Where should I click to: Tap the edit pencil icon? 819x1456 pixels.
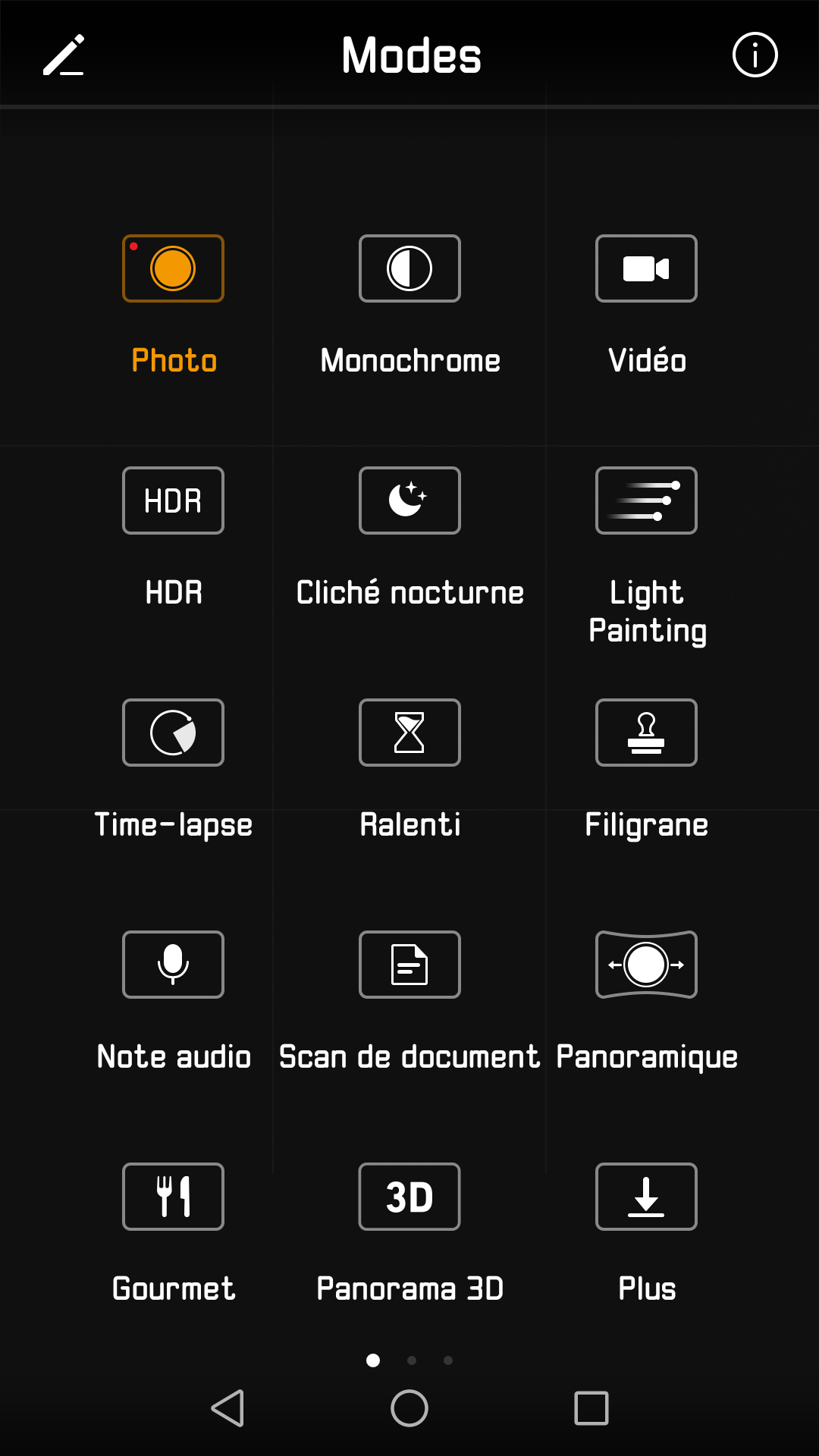tap(64, 55)
